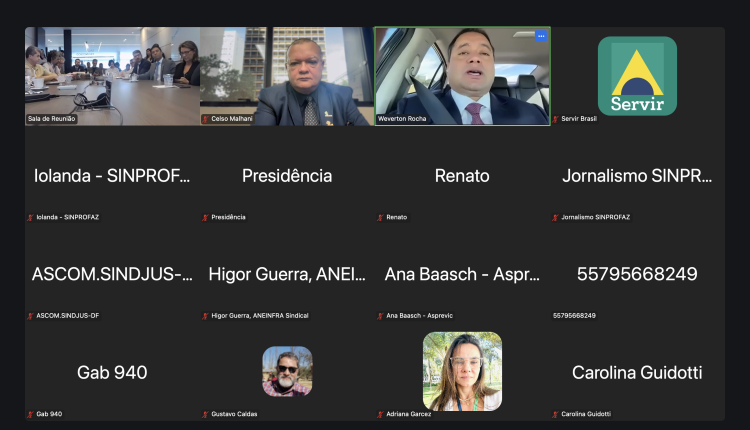Select the Gab 940 participant tile
The height and width of the screenshot is (430, 750).
click(112, 372)
